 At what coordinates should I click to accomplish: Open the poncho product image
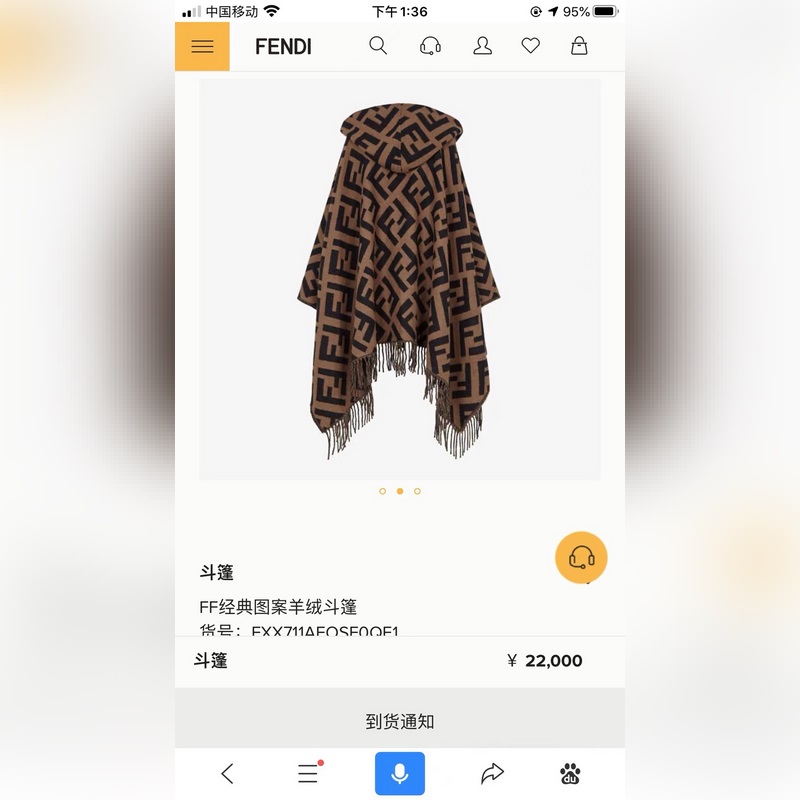click(x=400, y=280)
